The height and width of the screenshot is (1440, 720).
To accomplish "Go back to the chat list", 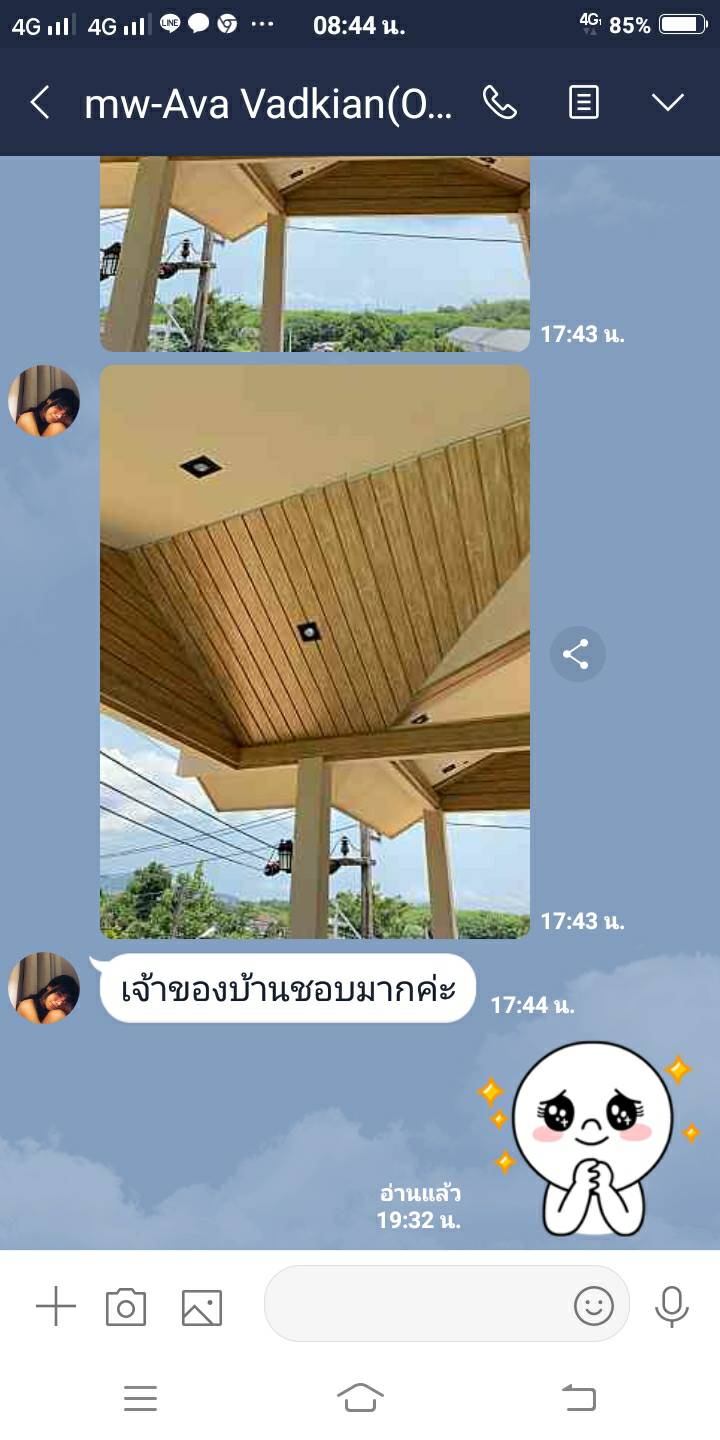I will coord(40,102).
